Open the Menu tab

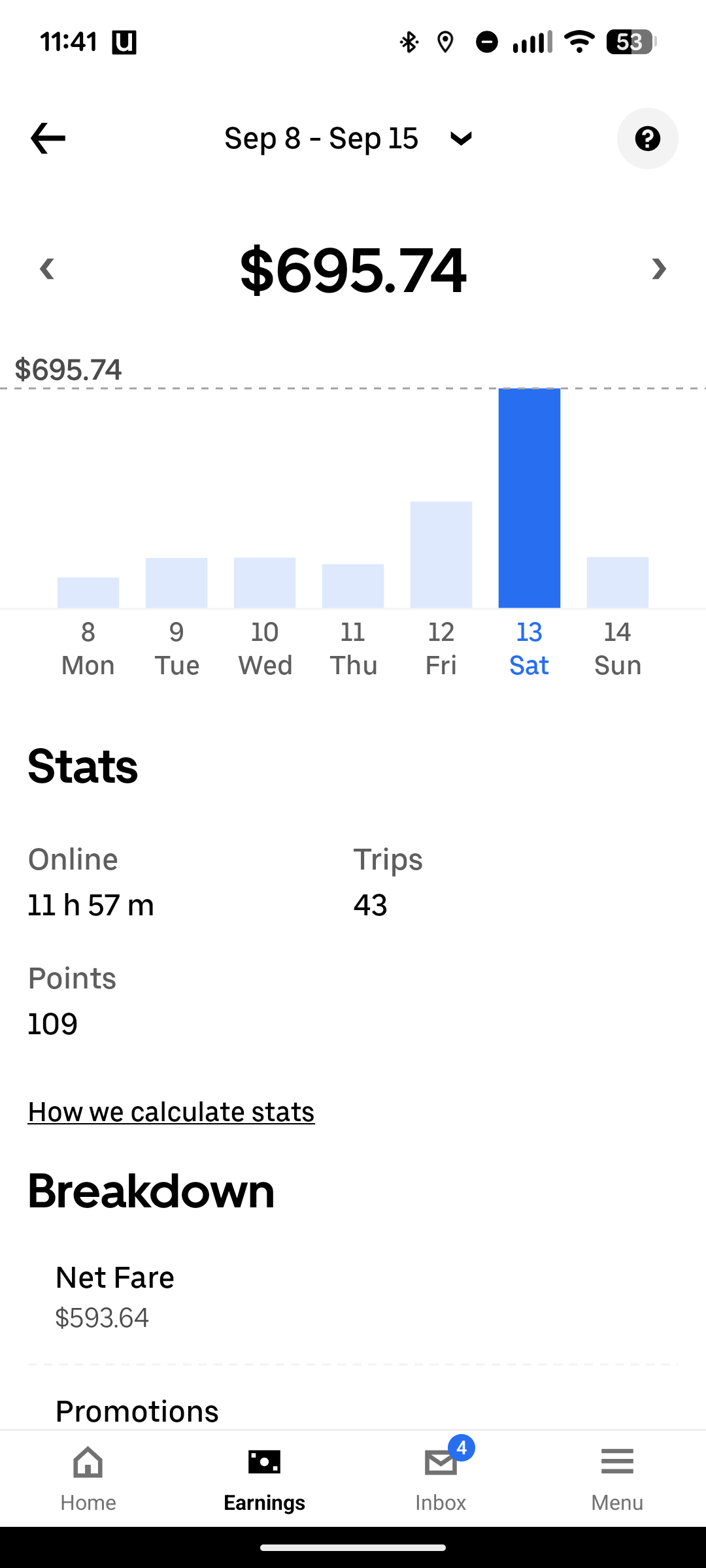pyautogui.click(x=617, y=1478)
